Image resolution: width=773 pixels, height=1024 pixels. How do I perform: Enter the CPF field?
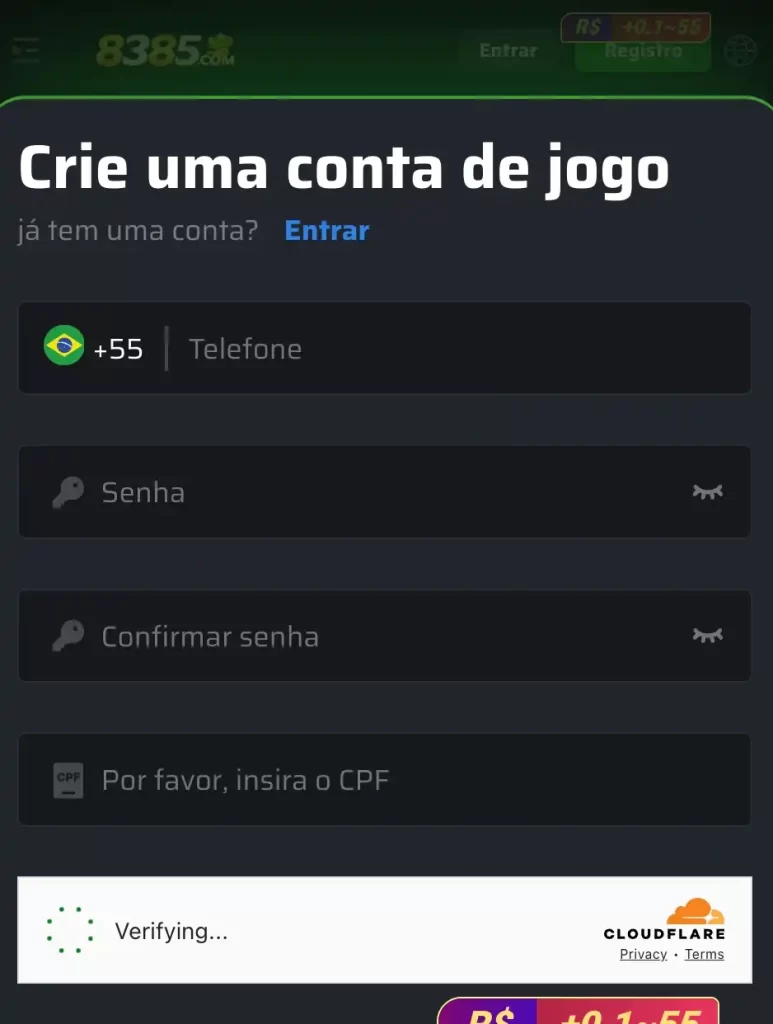coord(400,780)
